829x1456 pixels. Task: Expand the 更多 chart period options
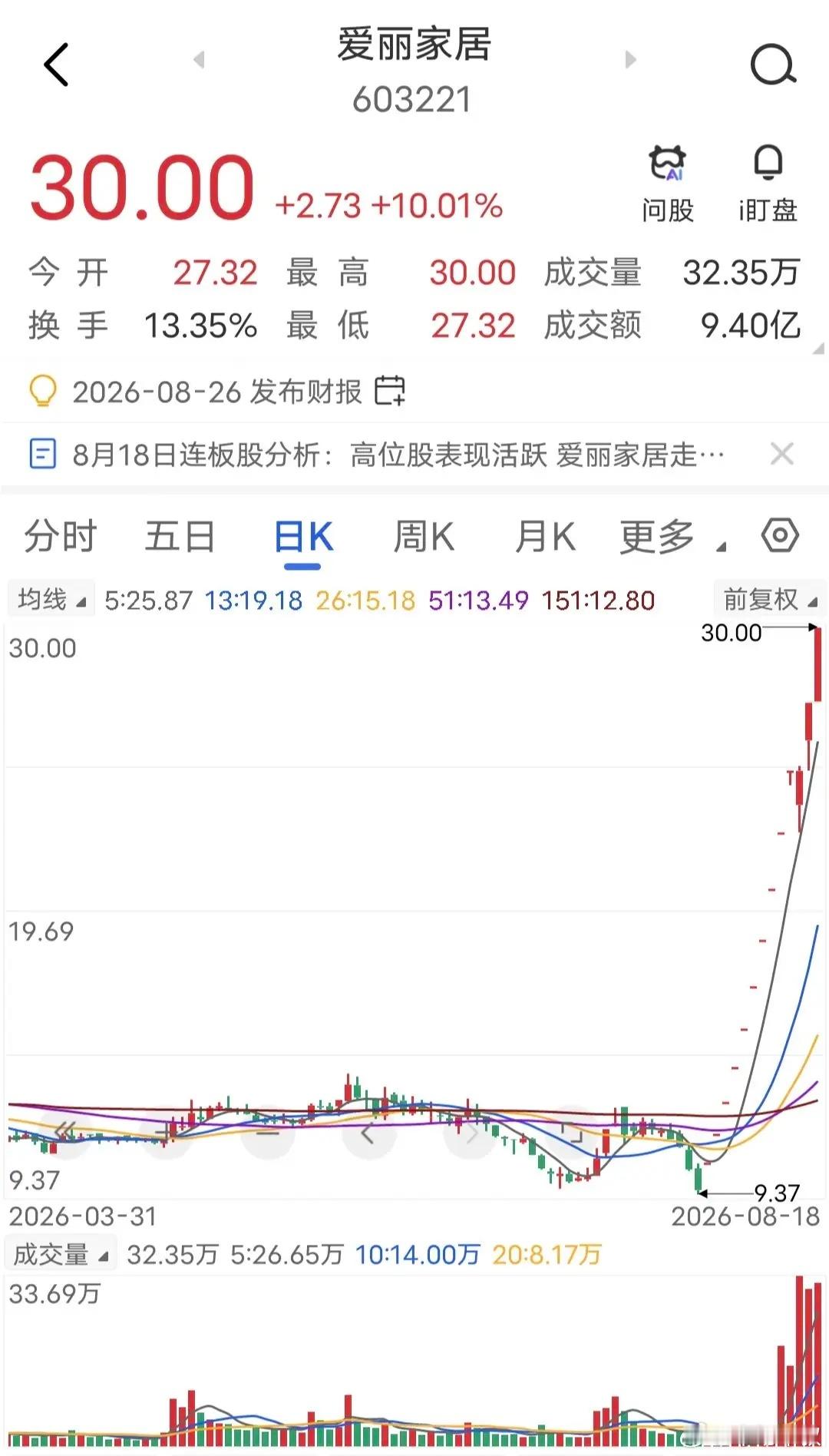click(x=672, y=536)
